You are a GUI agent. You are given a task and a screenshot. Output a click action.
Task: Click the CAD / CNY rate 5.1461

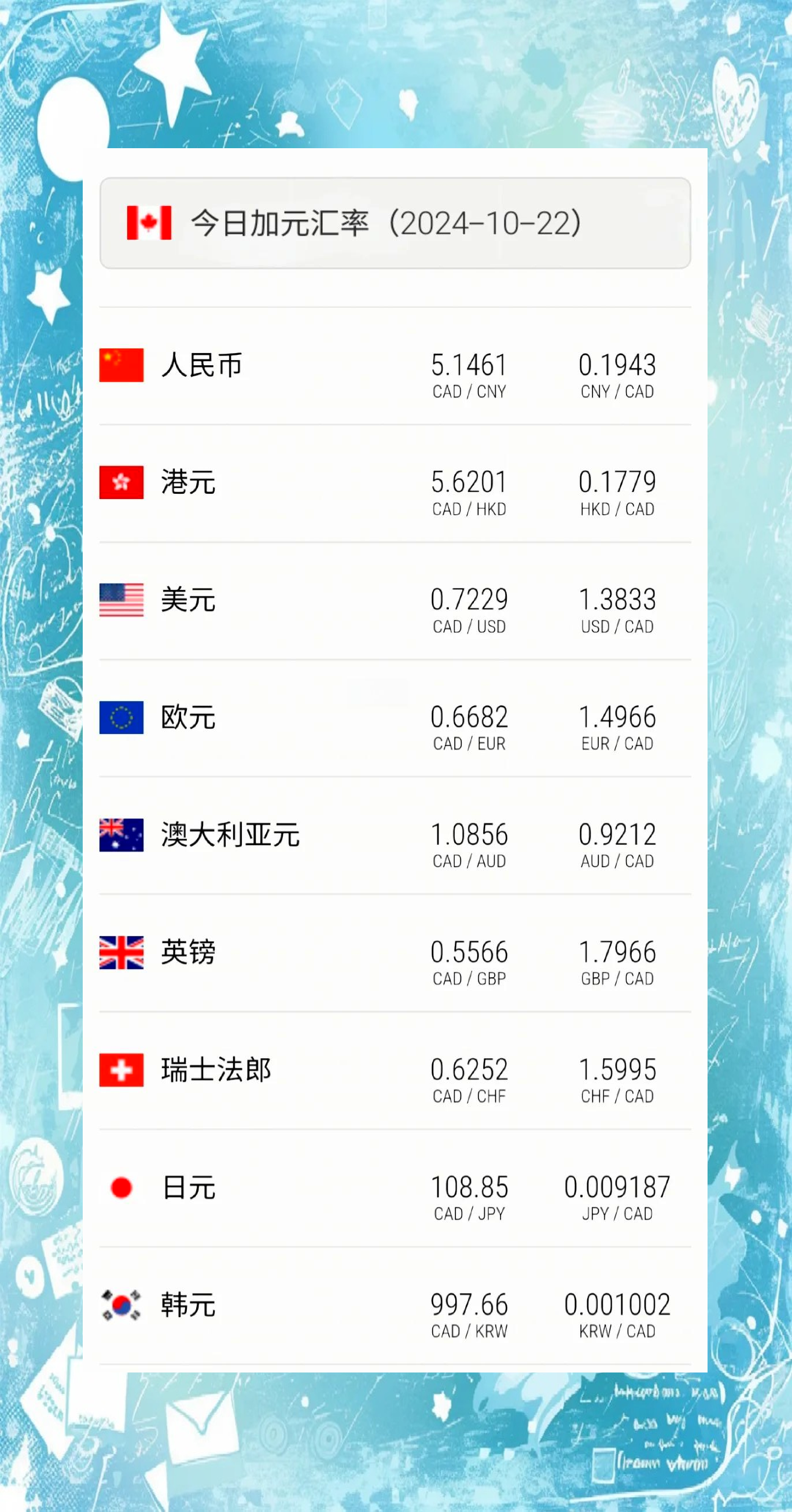click(469, 365)
